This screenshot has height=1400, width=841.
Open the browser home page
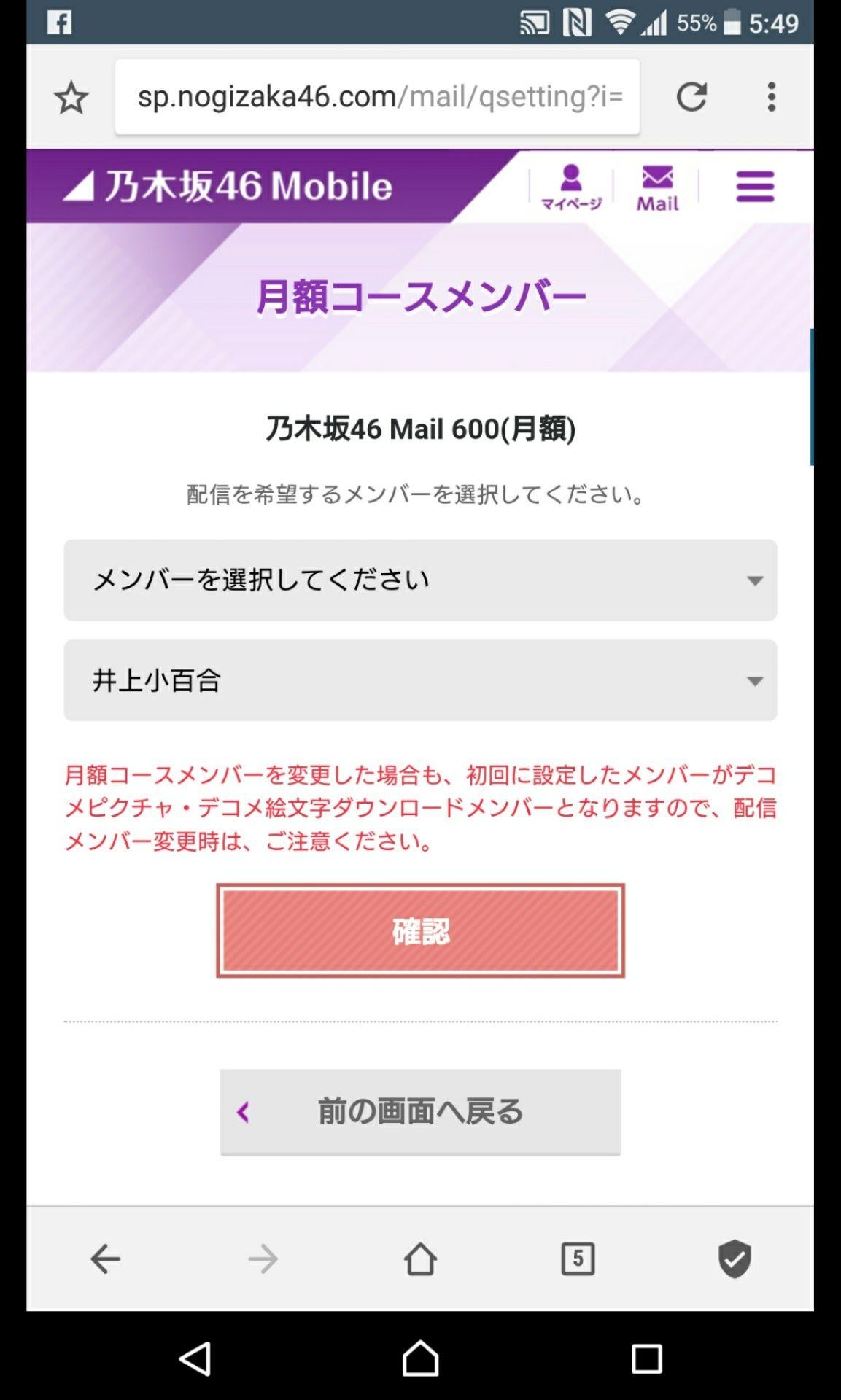(x=420, y=1259)
